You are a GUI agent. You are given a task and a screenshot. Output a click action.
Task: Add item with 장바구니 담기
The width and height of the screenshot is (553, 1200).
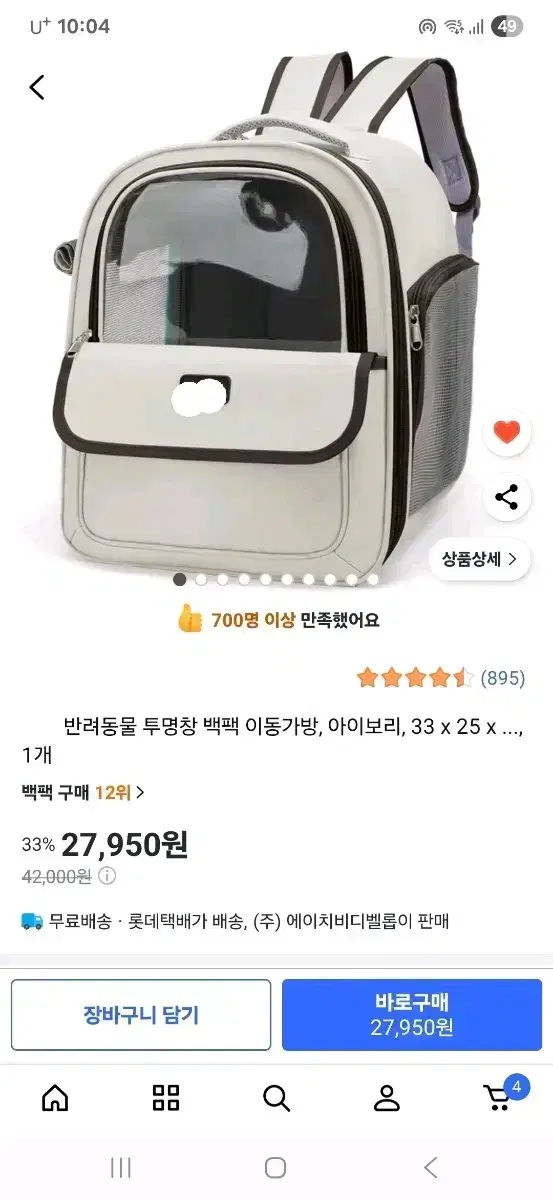(x=141, y=1015)
